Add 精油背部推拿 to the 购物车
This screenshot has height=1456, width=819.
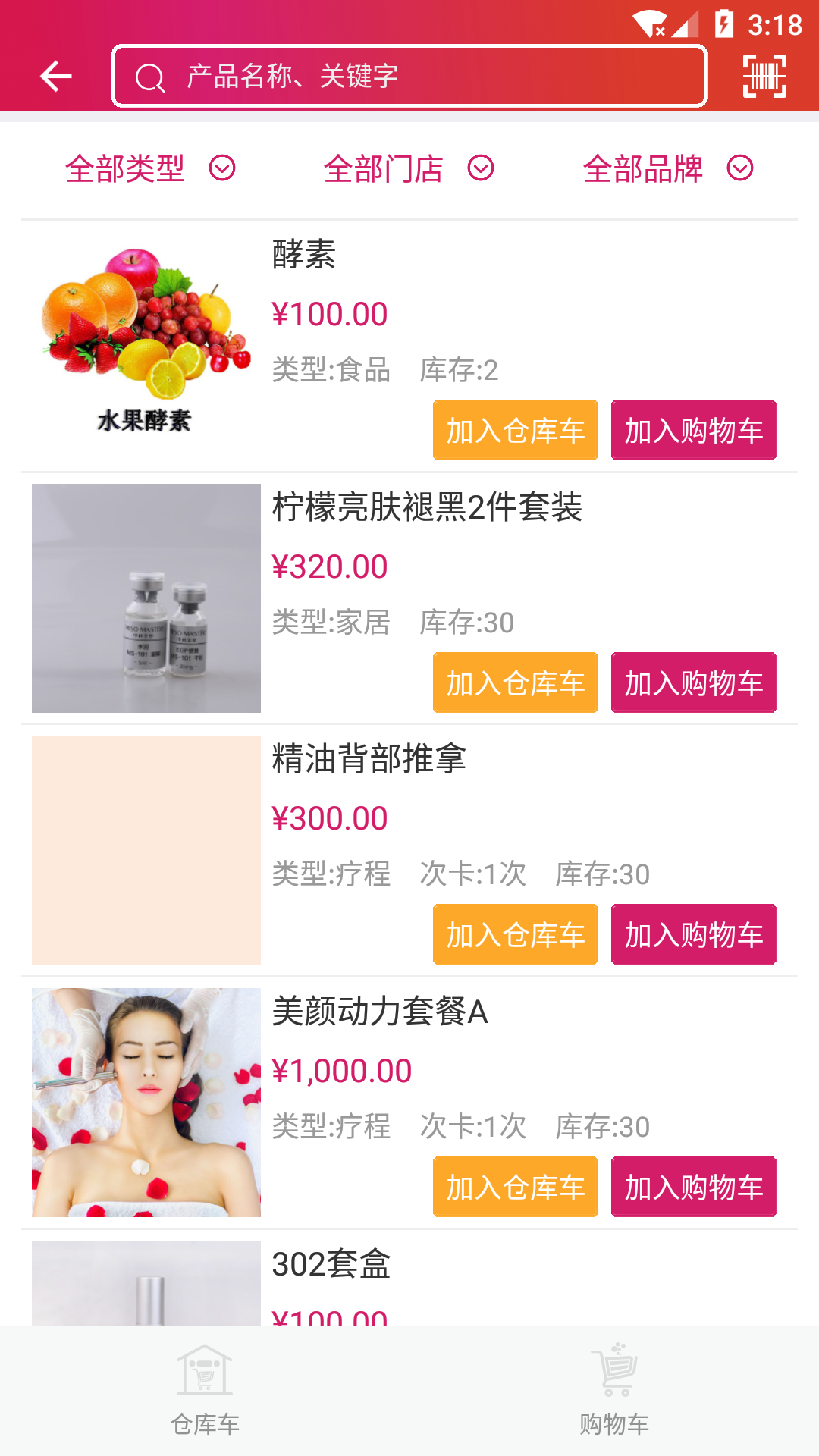(x=693, y=934)
